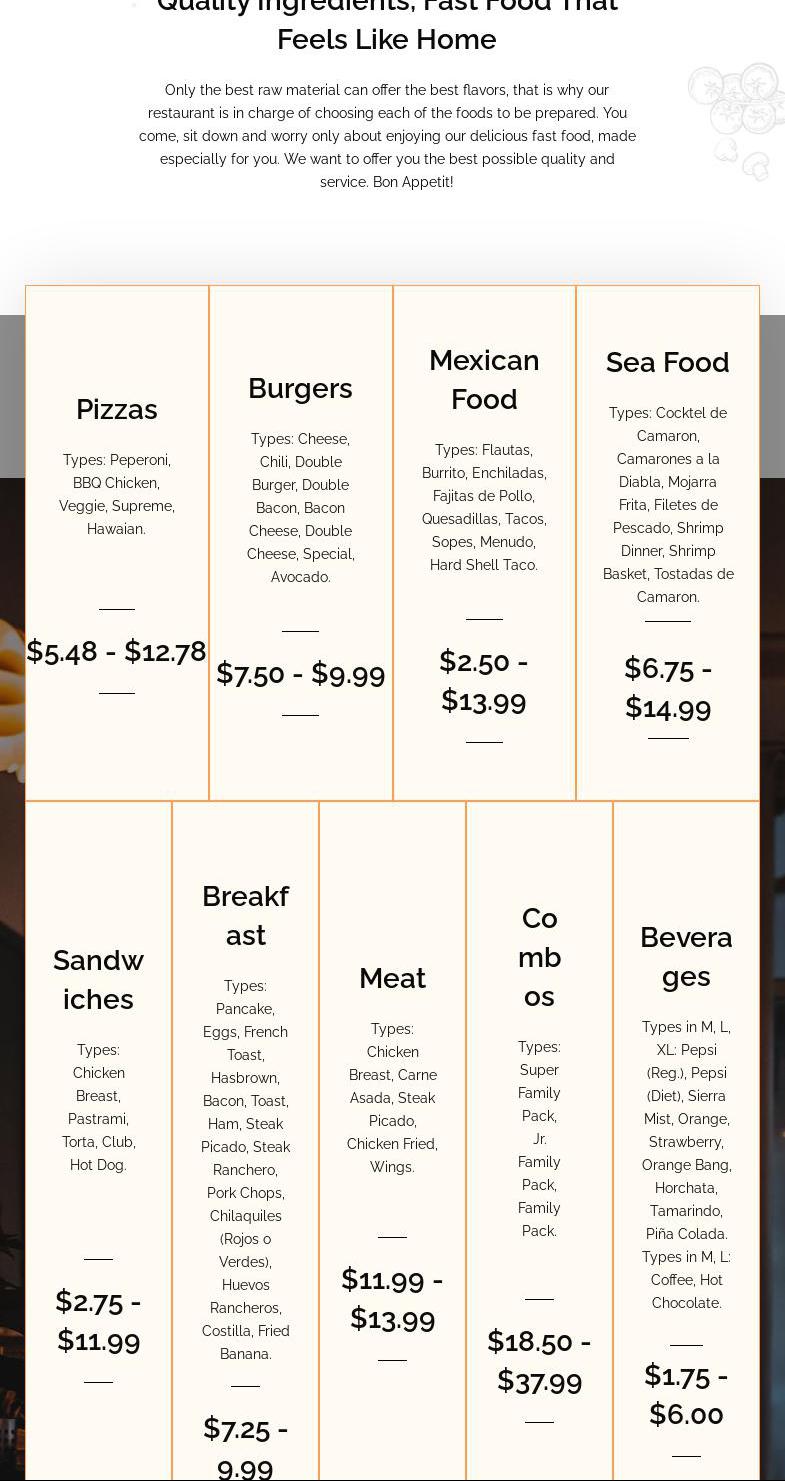The width and height of the screenshot is (785, 1481).
Task: Open the Meat category card
Action: click(392, 1141)
